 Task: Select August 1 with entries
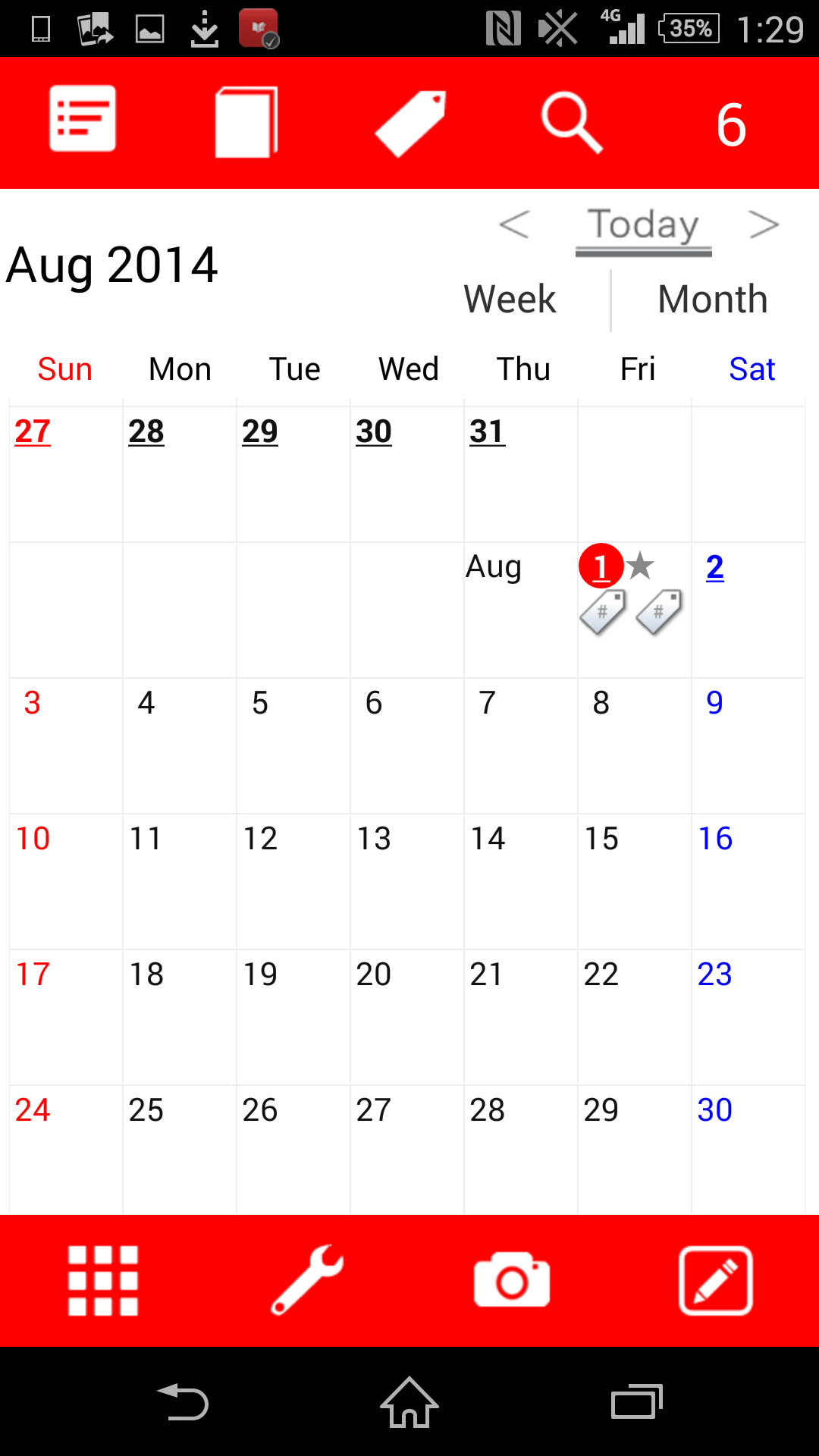tap(634, 610)
